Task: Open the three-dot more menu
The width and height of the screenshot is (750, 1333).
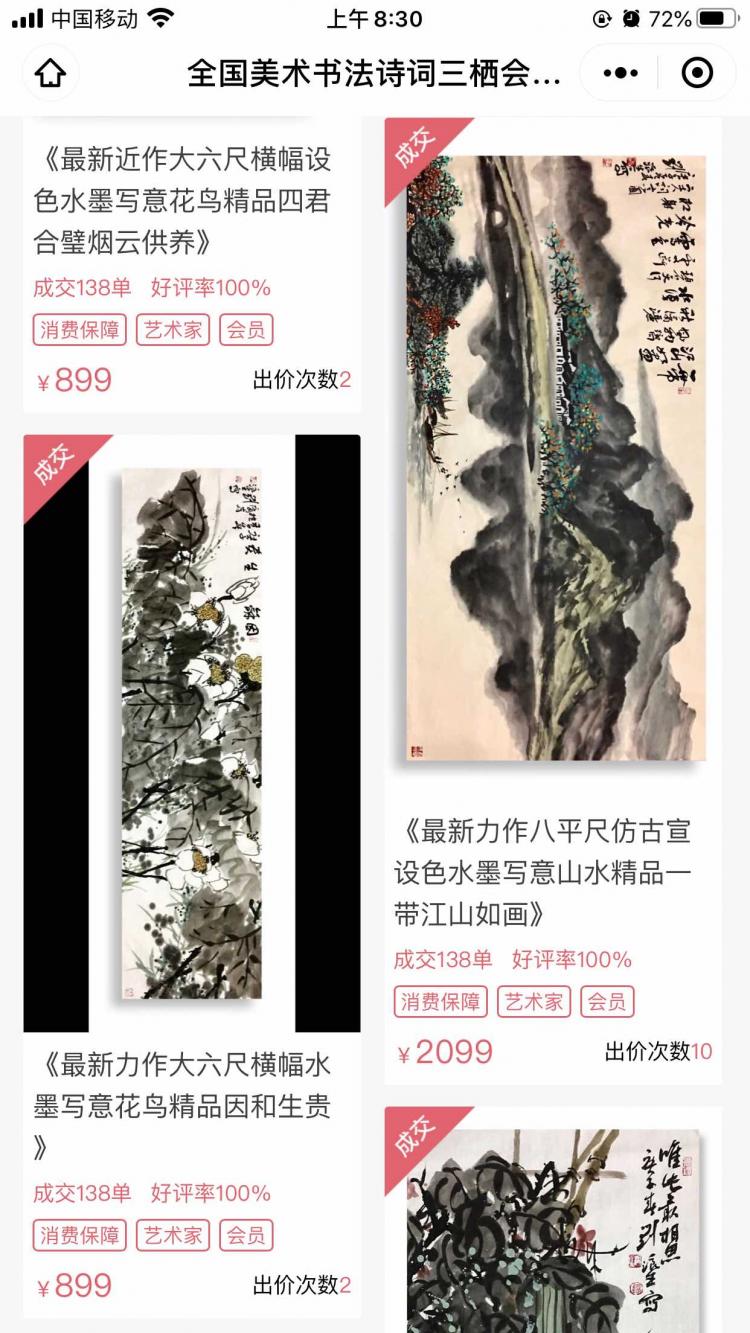Action: coord(621,73)
